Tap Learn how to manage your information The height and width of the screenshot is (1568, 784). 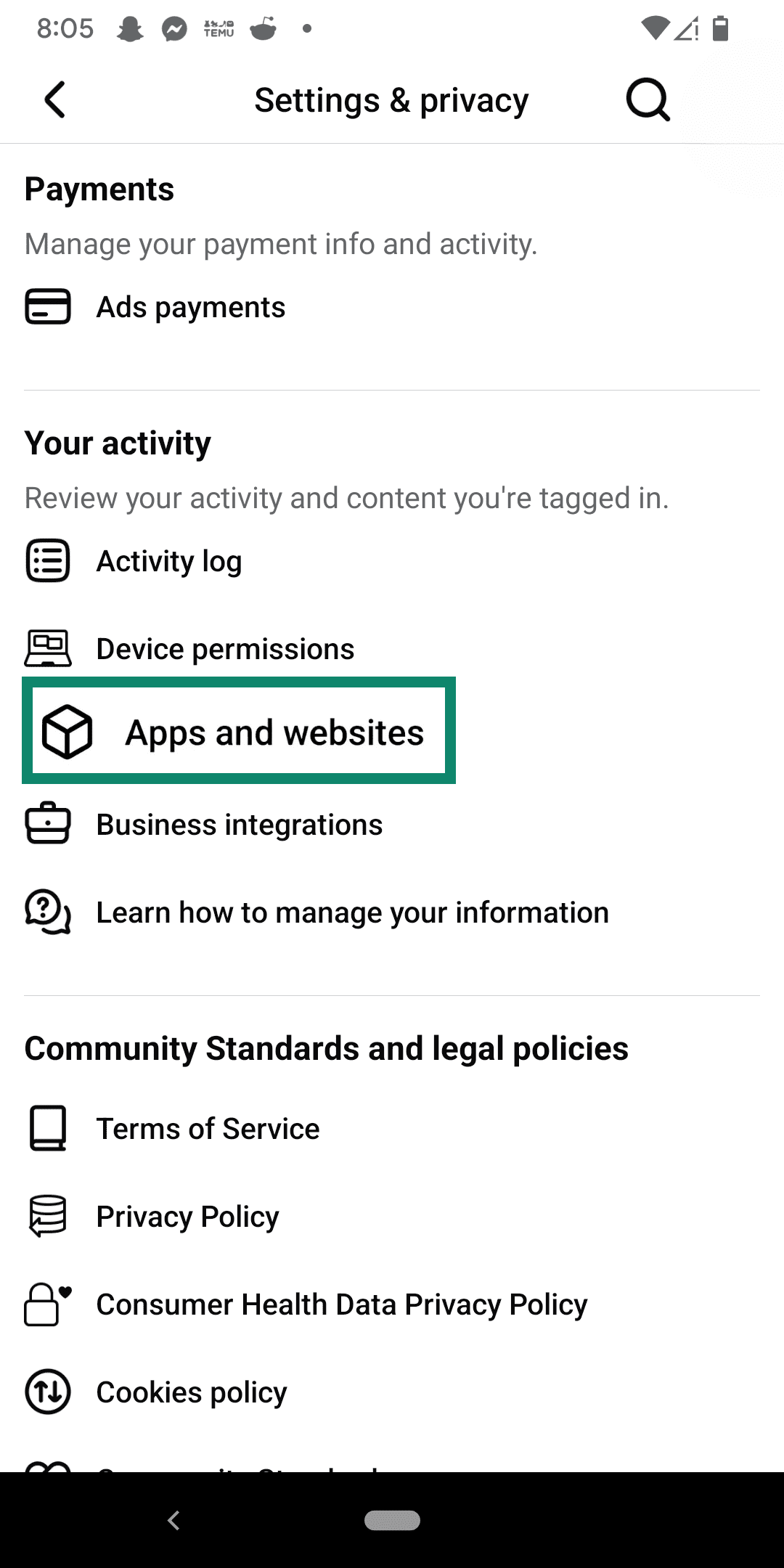pyautogui.click(x=352, y=912)
